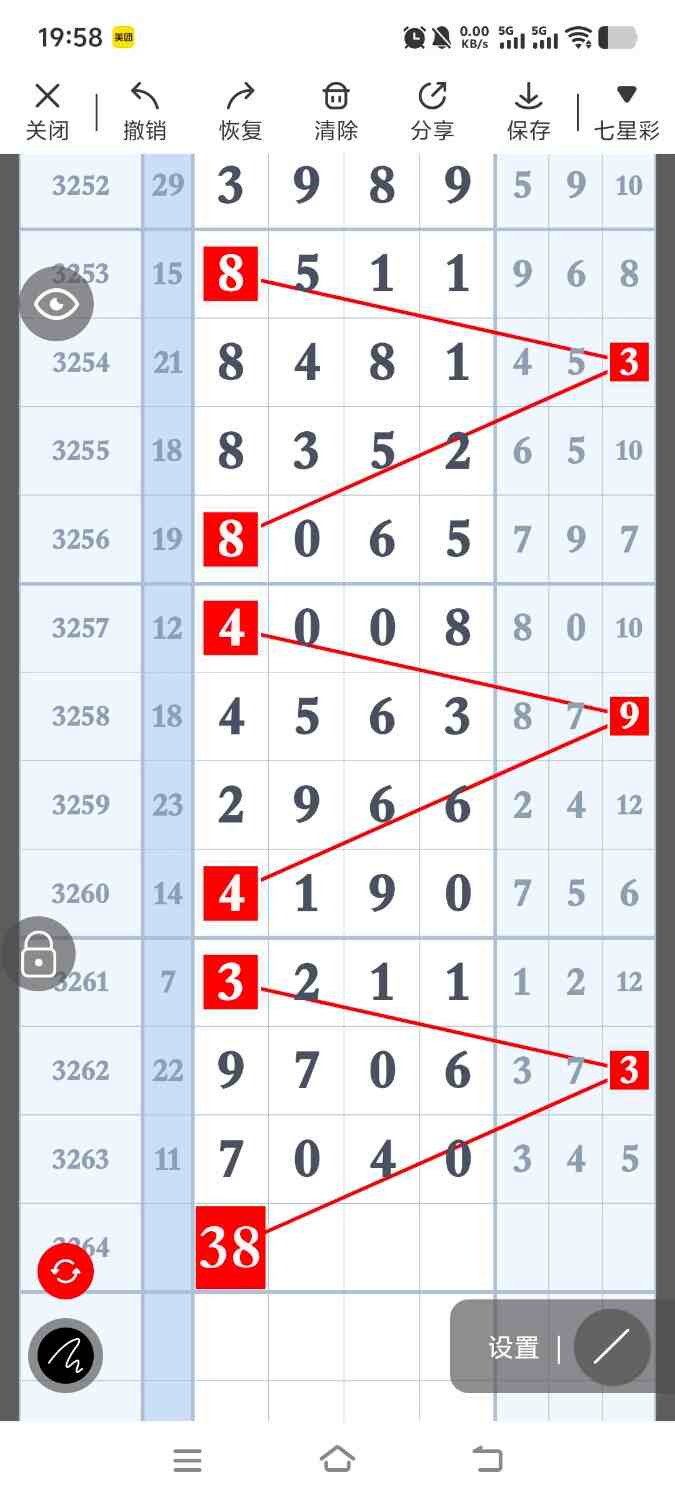Image resolution: width=675 pixels, height=1500 pixels.
Task: Select the freehand scribble tool
Action: coord(65,1356)
